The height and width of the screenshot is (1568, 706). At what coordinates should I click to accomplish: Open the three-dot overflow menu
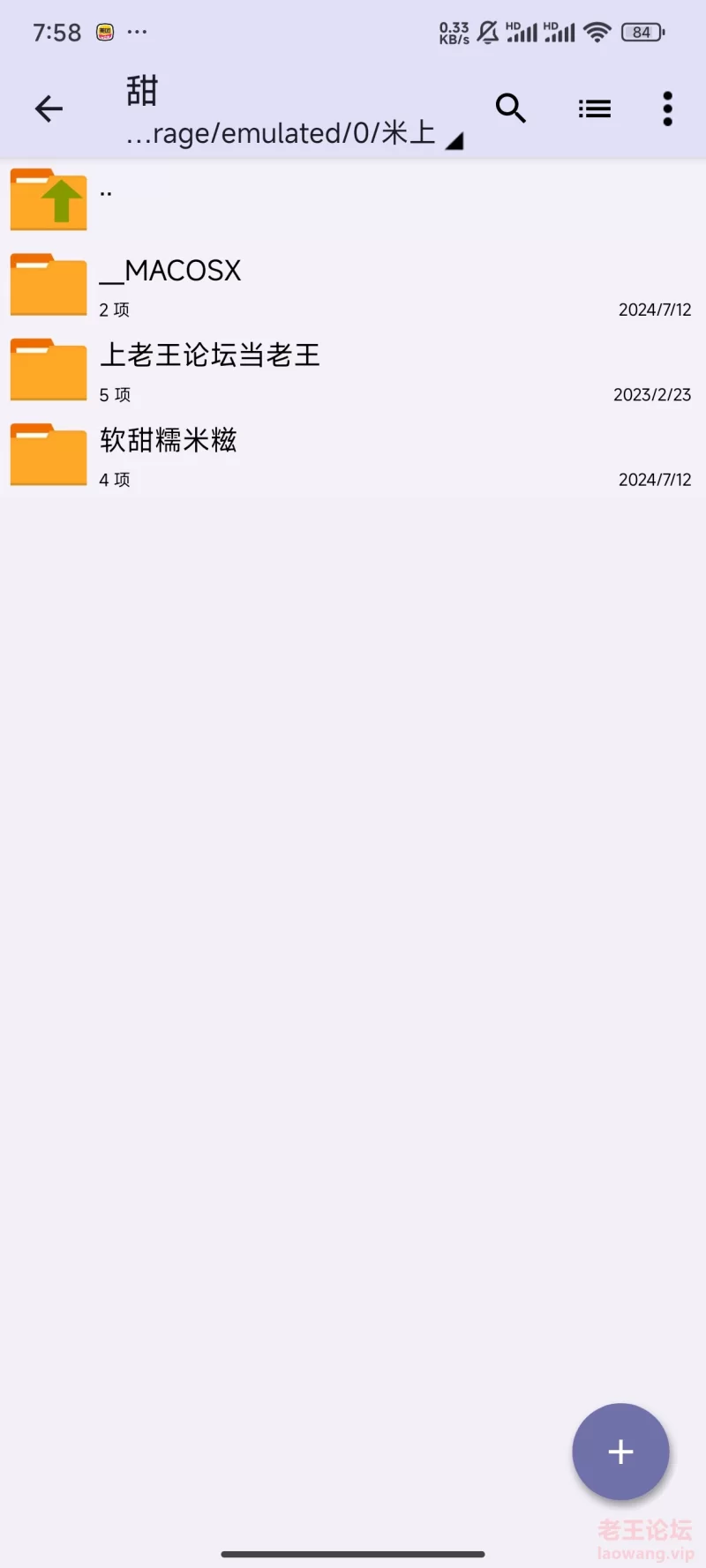point(667,108)
